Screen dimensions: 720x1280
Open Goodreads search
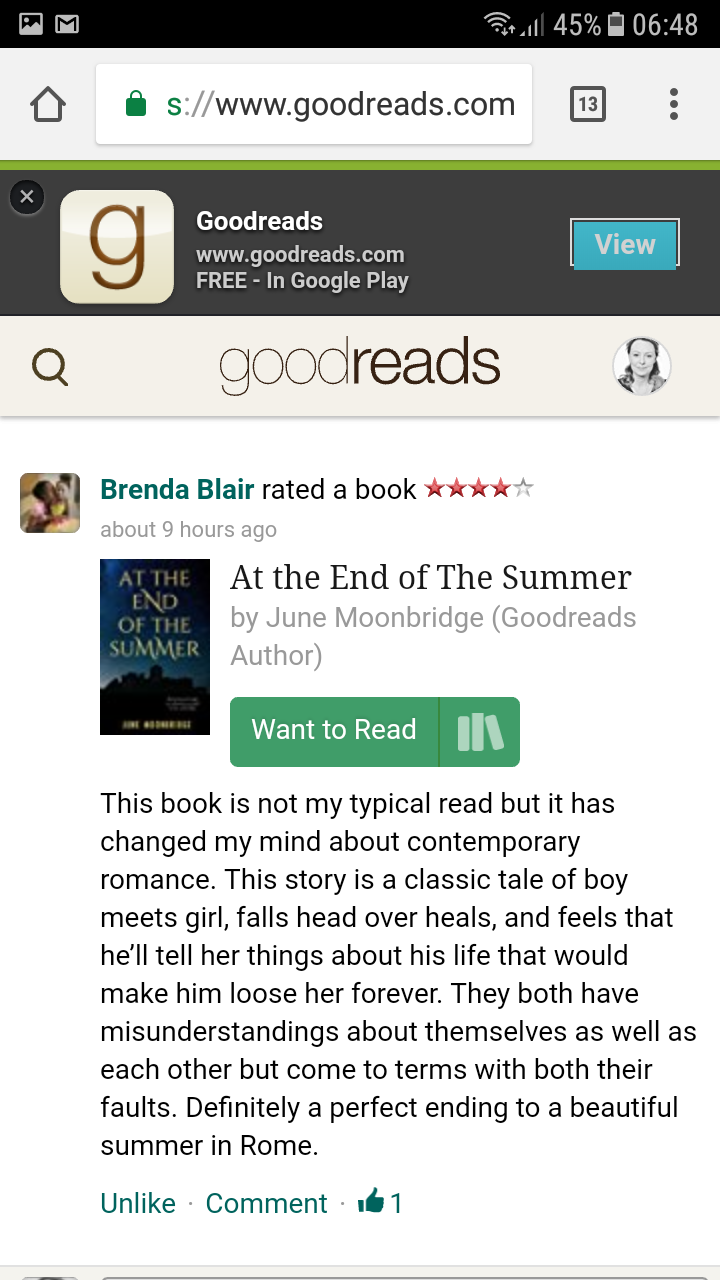click(50, 367)
